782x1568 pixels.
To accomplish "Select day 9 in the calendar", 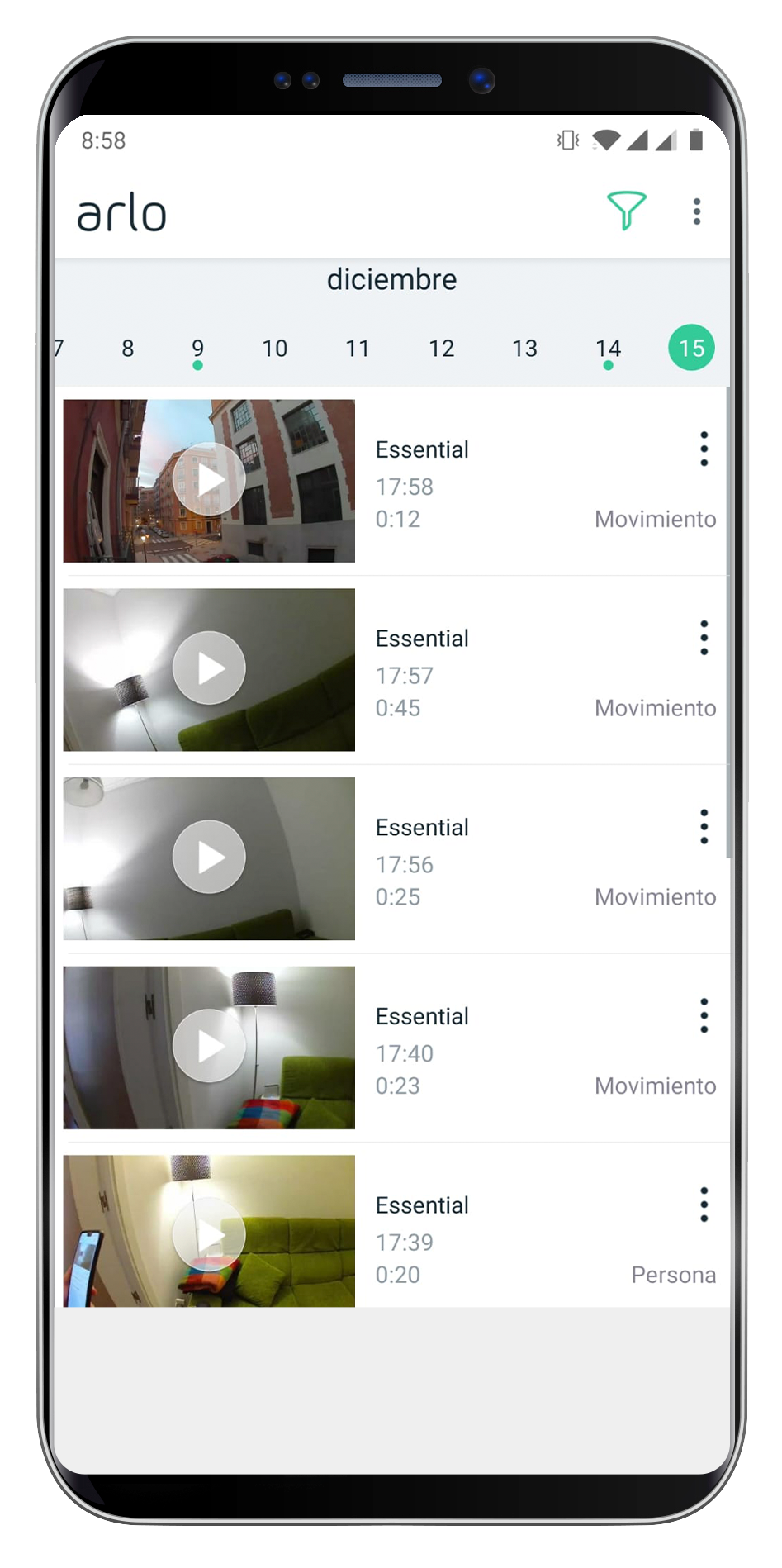I will [197, 349].
